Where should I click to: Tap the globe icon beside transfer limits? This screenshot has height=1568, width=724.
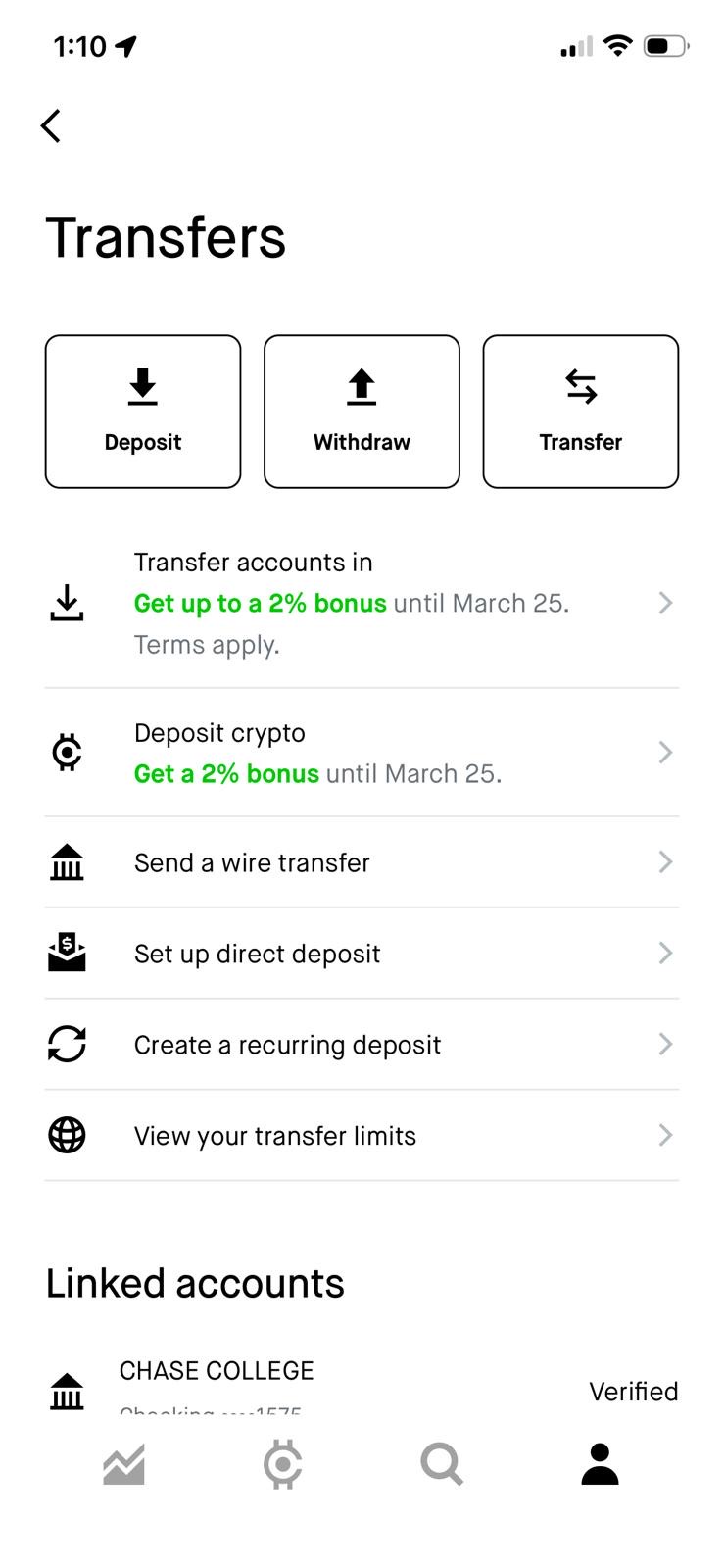[66, 1135]
